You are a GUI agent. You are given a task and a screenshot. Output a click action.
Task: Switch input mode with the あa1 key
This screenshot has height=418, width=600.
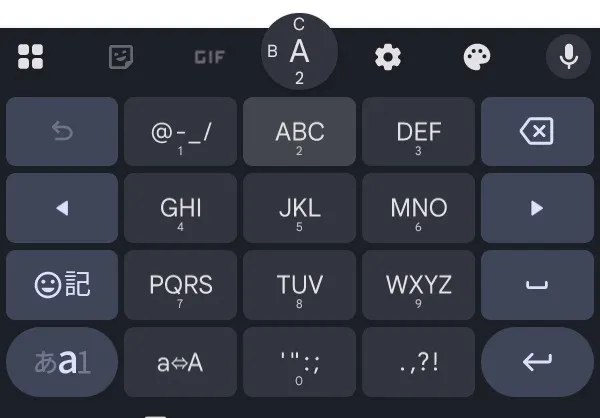pos(62,362)
